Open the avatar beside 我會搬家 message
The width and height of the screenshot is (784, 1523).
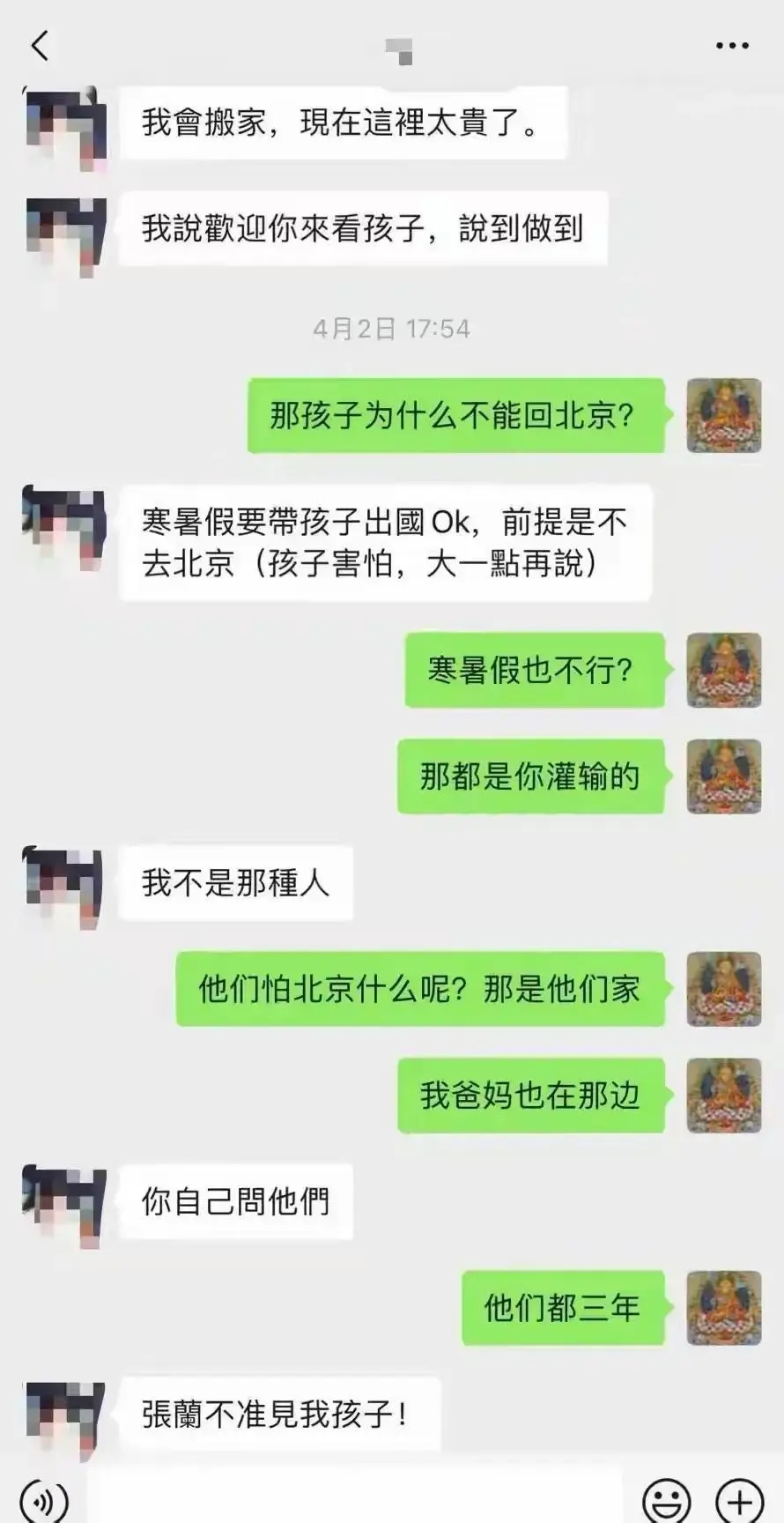pyautogui.click(x=66, y=126)
